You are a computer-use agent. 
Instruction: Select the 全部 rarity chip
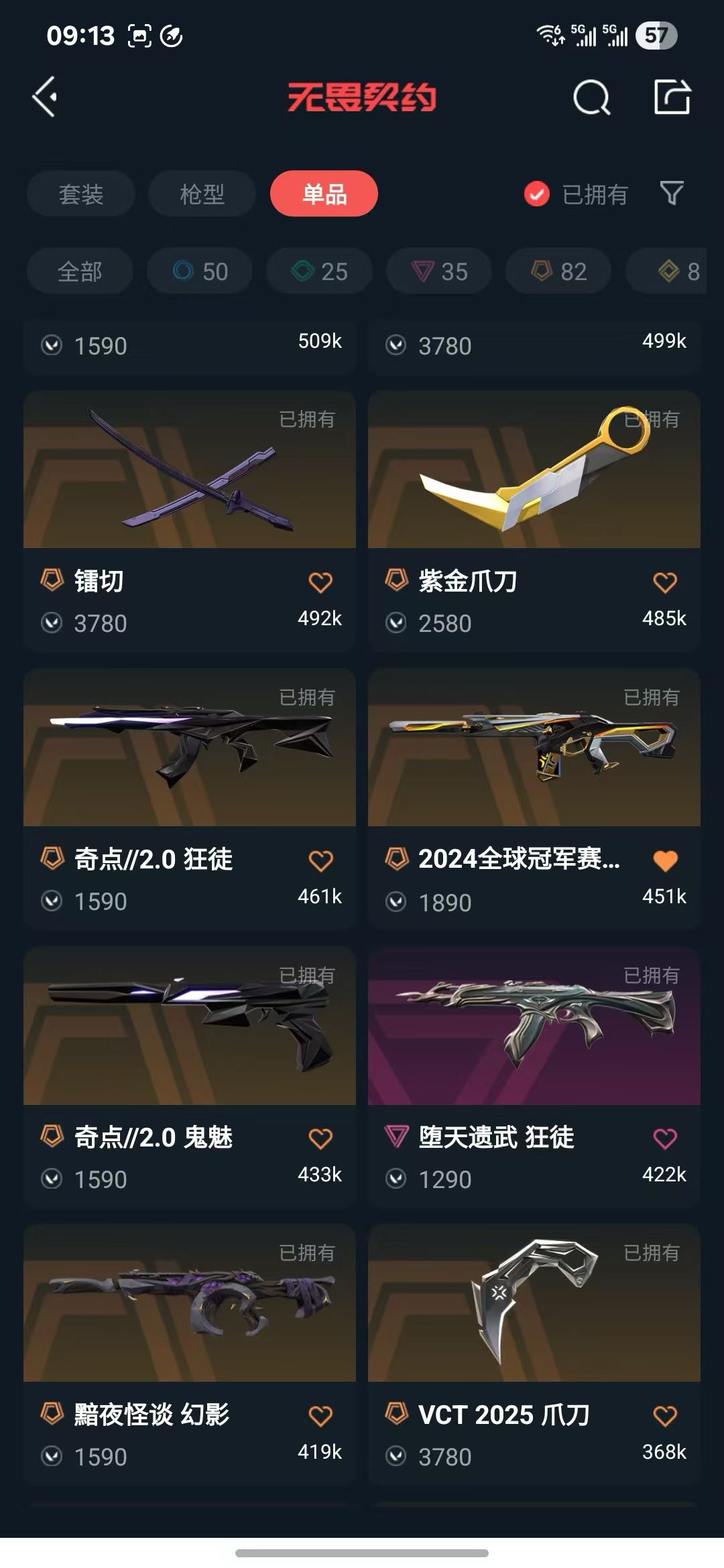(x=80, y=271)
